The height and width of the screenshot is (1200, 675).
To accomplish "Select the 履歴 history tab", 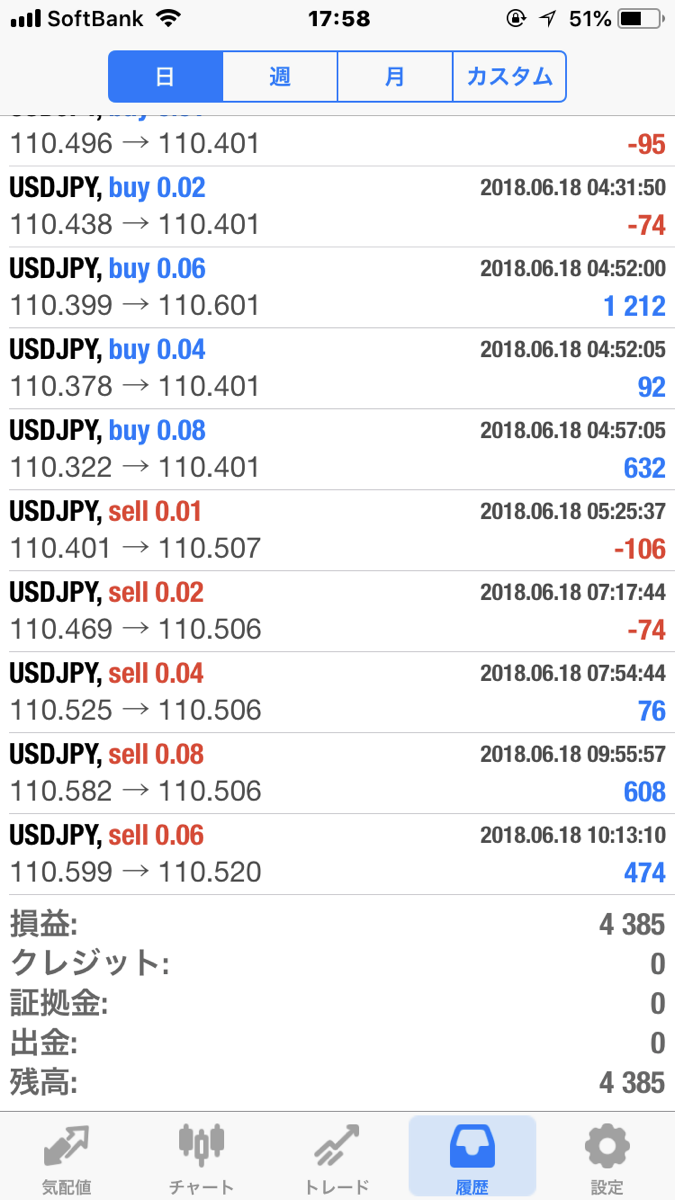I will tap(472, 1157).
